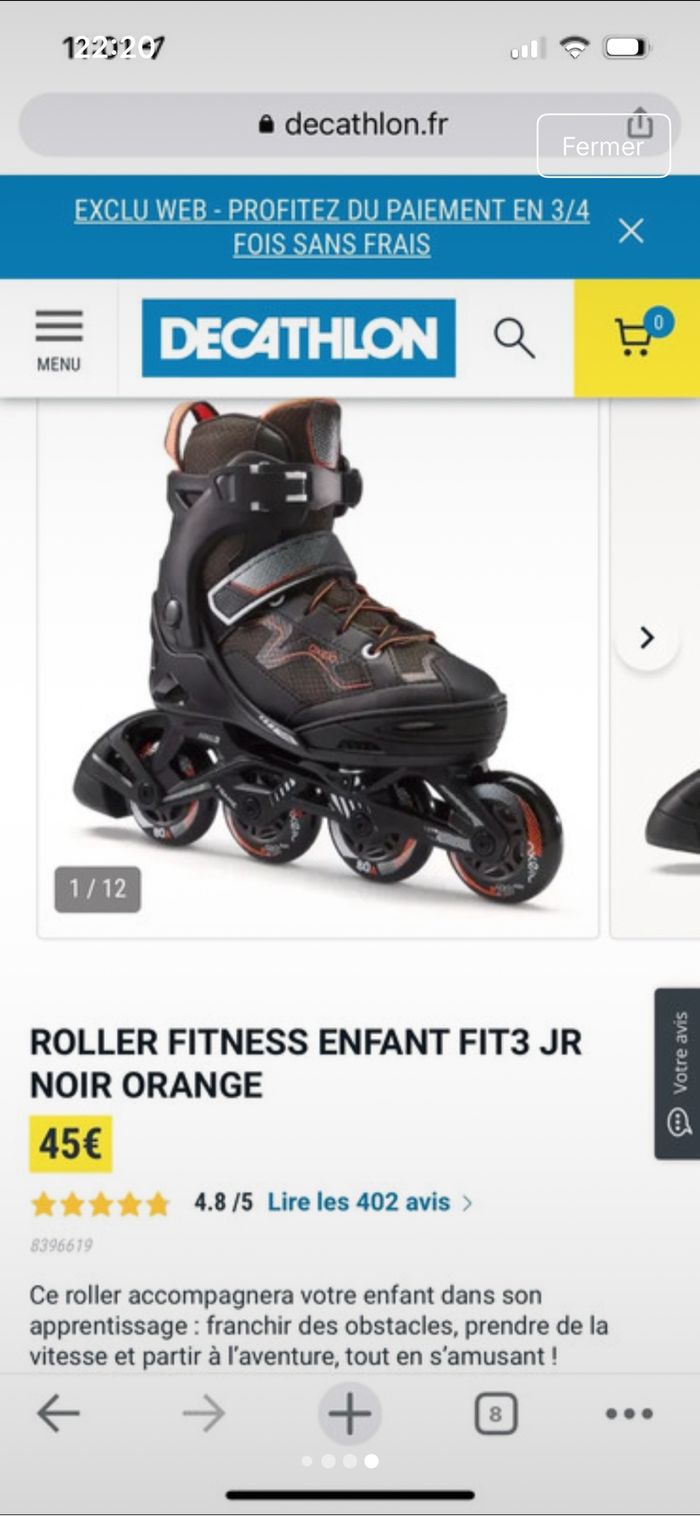Show the next product photo
Viewport: 700px width, 1516px height.
[x=647, y=637]
